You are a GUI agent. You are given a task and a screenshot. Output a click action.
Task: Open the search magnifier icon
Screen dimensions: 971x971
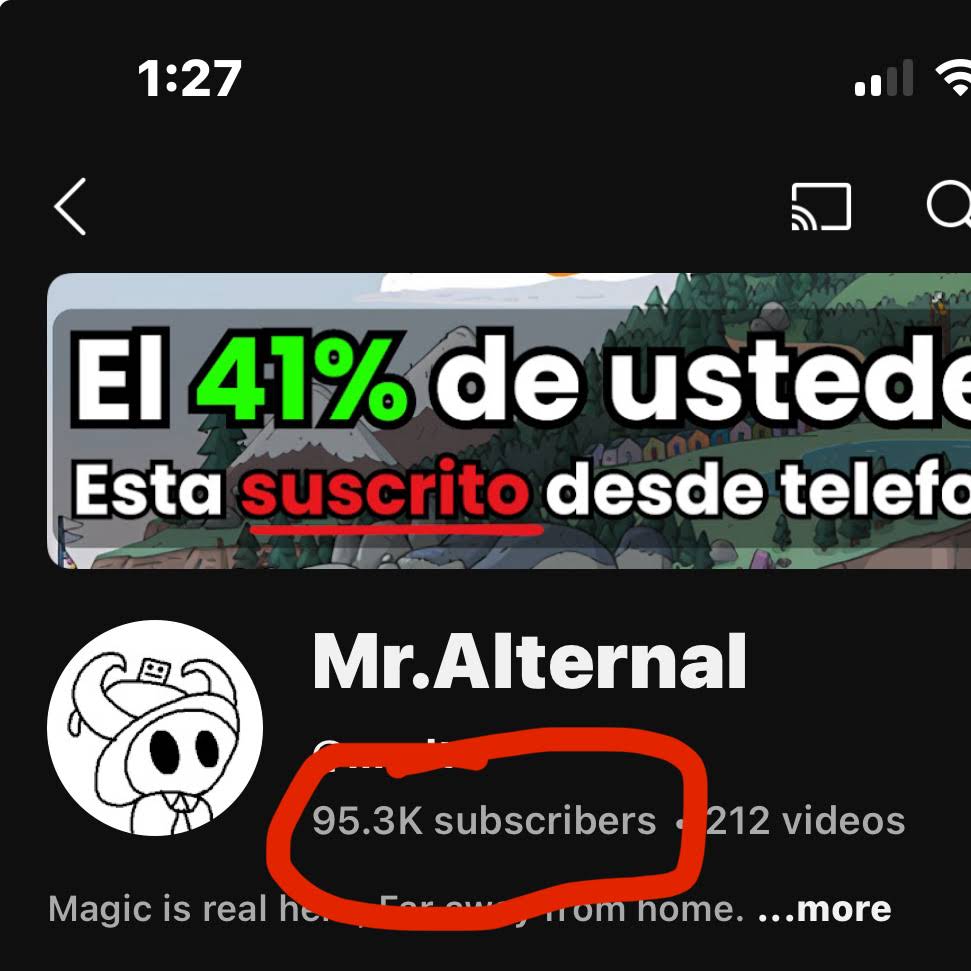[x=948, y=207]
